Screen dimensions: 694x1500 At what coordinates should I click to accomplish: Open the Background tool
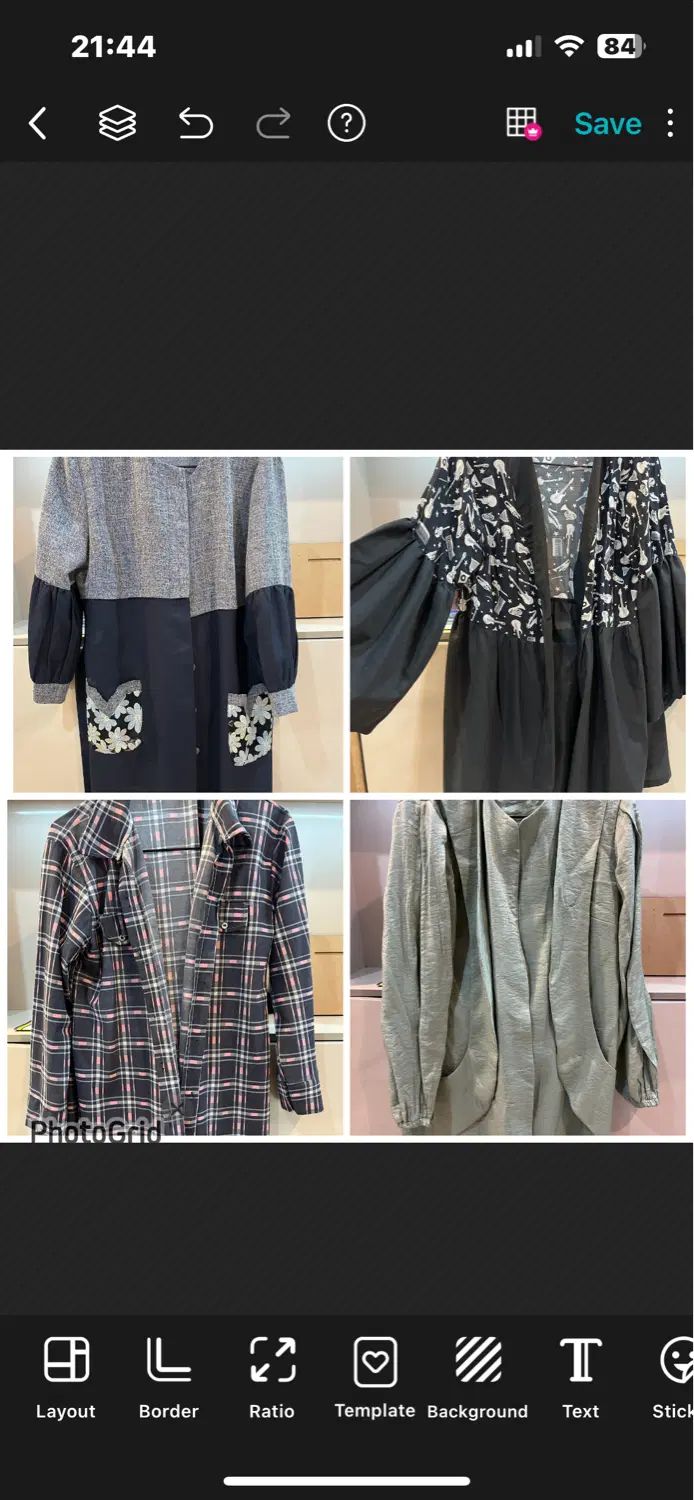point(477,1377)
